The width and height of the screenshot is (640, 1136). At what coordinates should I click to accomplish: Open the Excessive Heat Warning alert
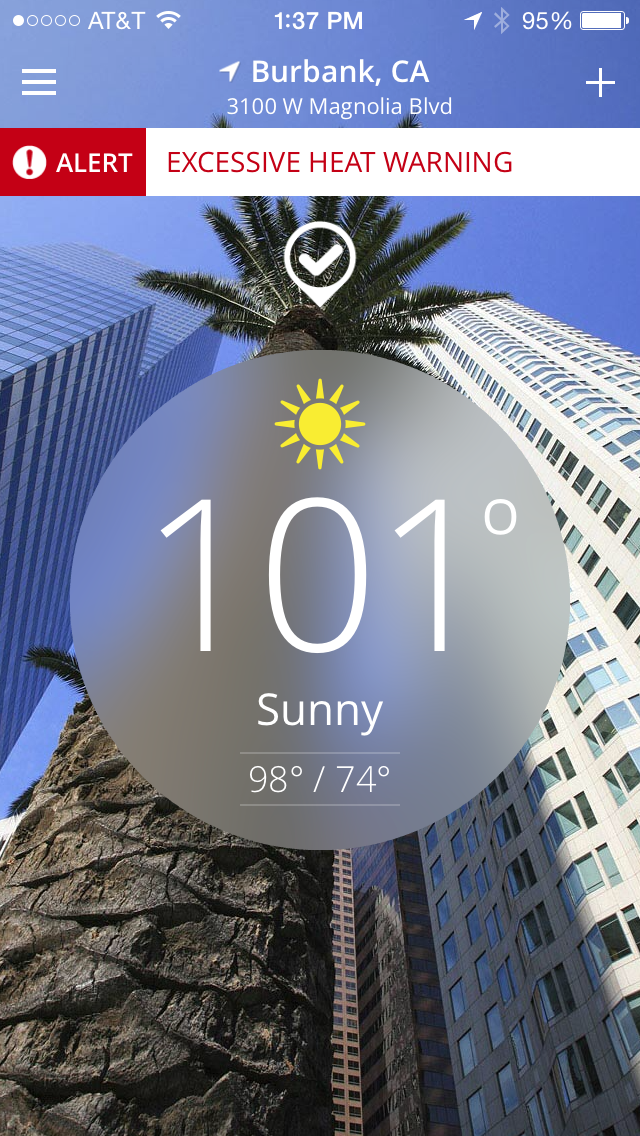[x=340, y=162]
